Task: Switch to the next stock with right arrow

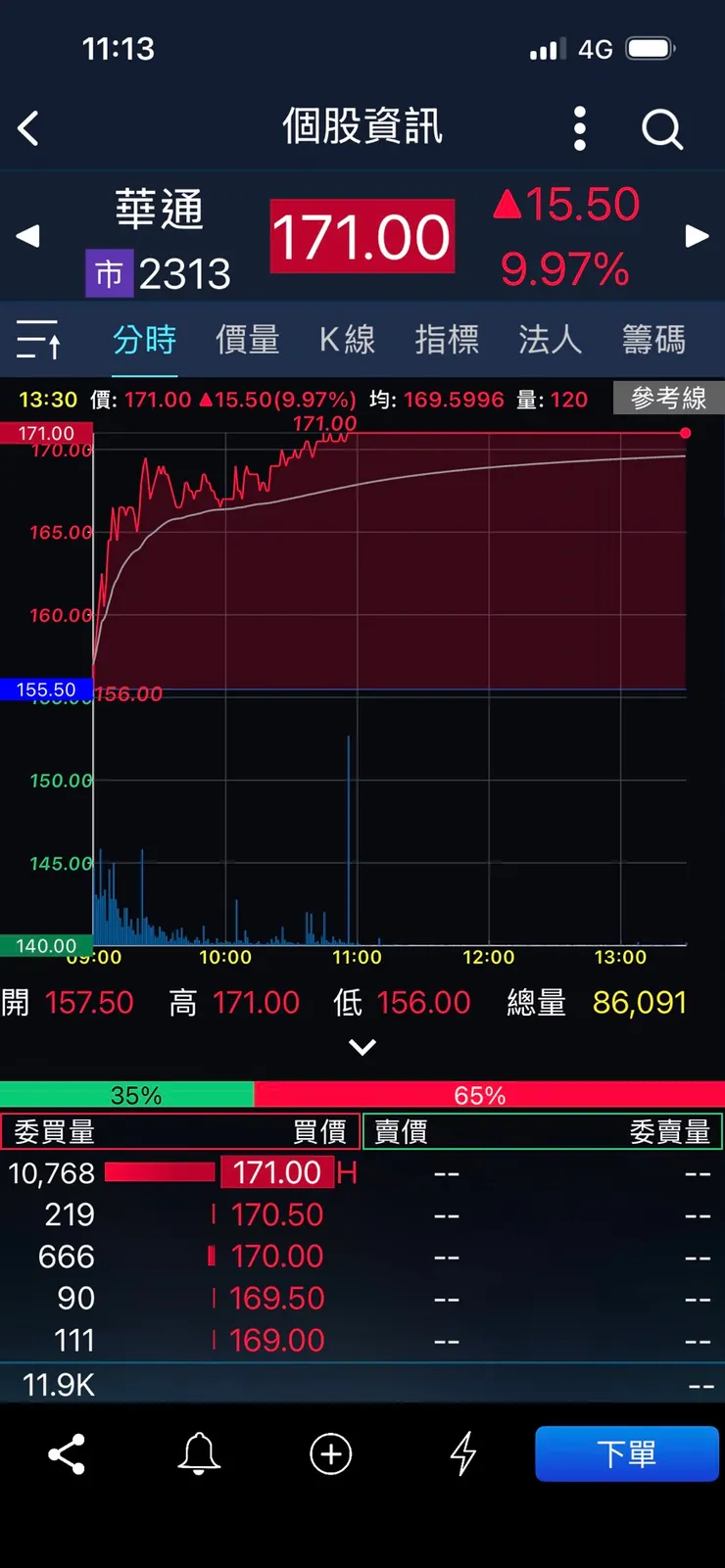Action: [698, 236]
